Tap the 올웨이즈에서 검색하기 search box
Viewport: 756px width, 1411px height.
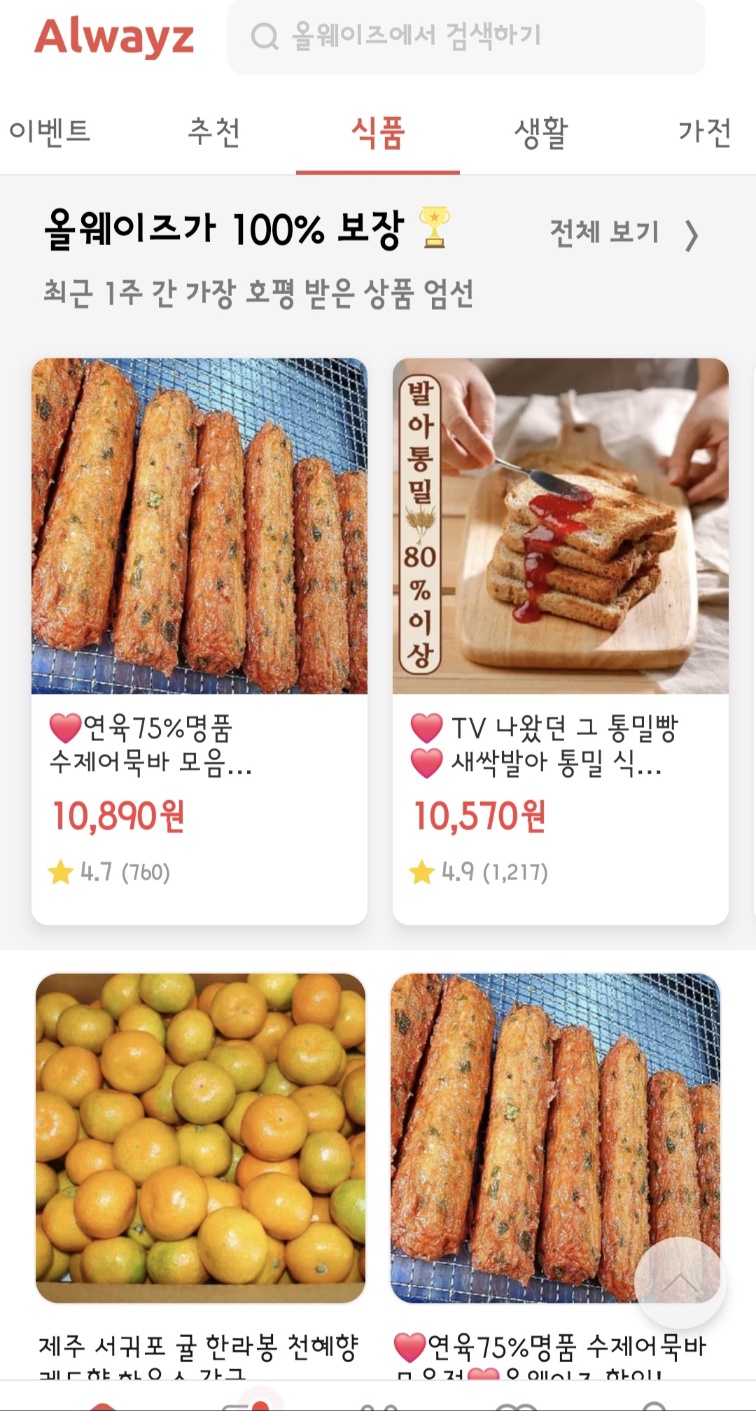click(x=465, y=37)
